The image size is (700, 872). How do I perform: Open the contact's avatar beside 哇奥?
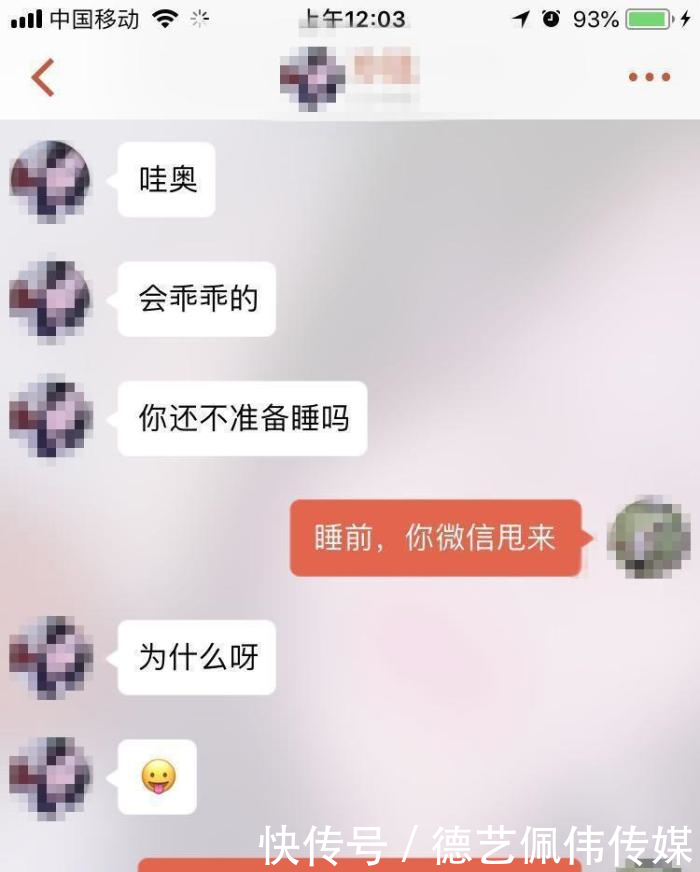(x=50, y=181)
